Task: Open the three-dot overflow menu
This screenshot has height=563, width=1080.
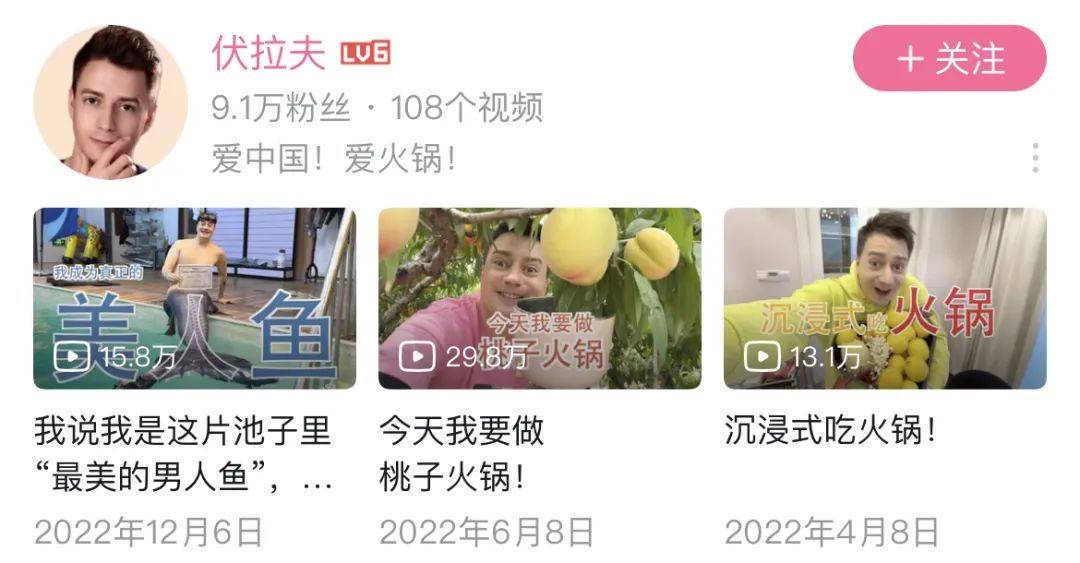Action: point(1035,158)
